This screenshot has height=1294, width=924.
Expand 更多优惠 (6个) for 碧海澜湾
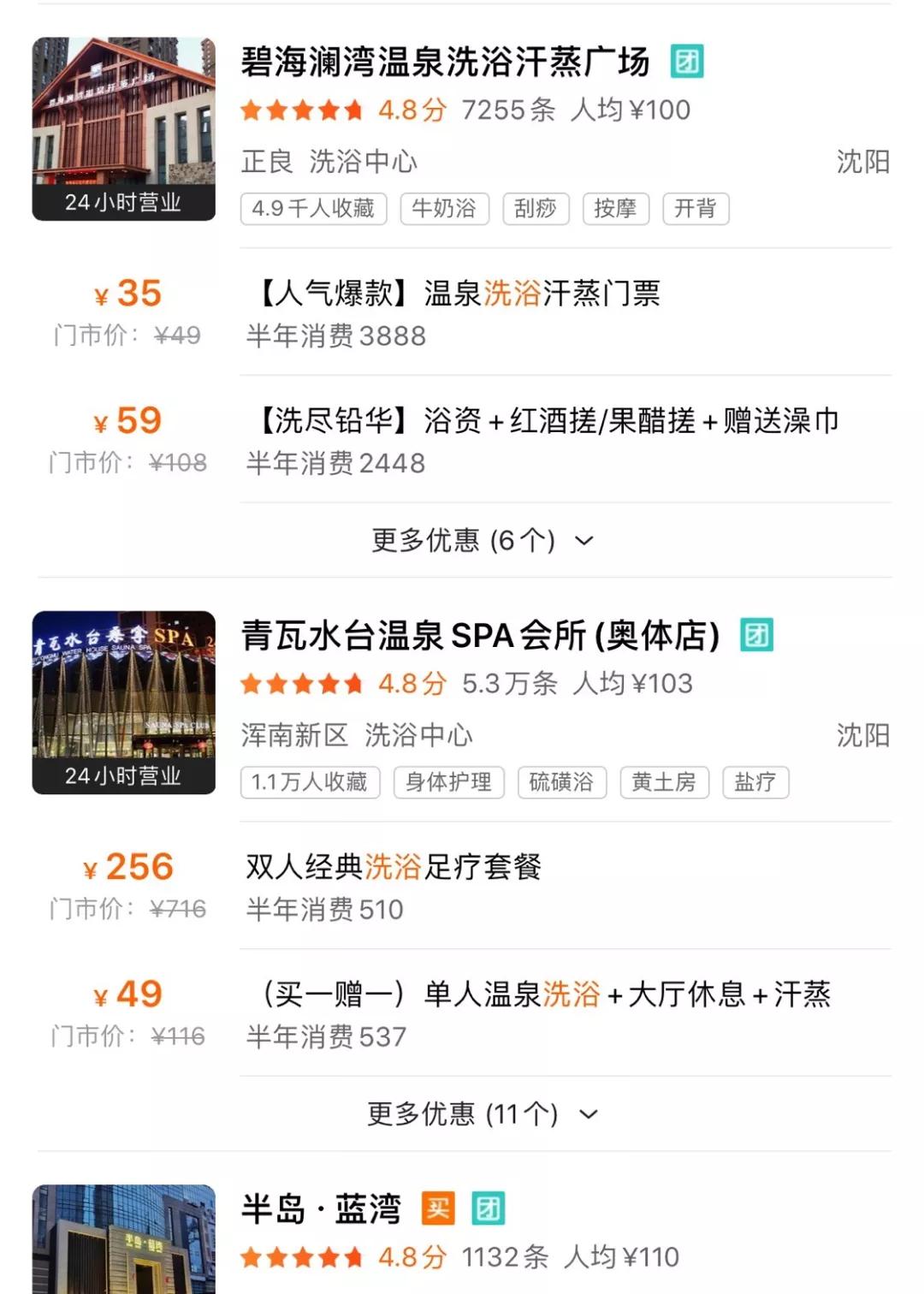coord(479,541)
